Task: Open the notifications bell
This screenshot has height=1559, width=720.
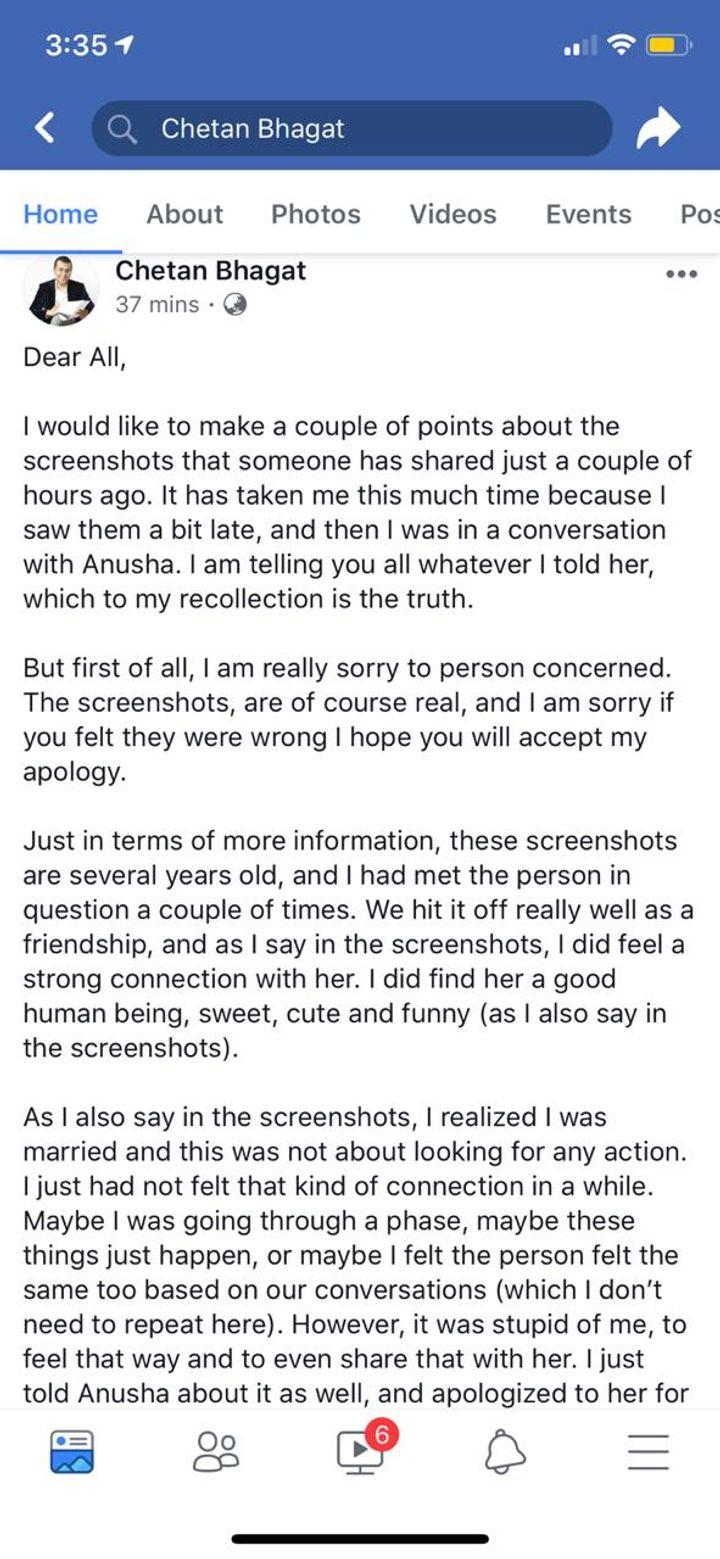Action: (x=505, y=1451)
